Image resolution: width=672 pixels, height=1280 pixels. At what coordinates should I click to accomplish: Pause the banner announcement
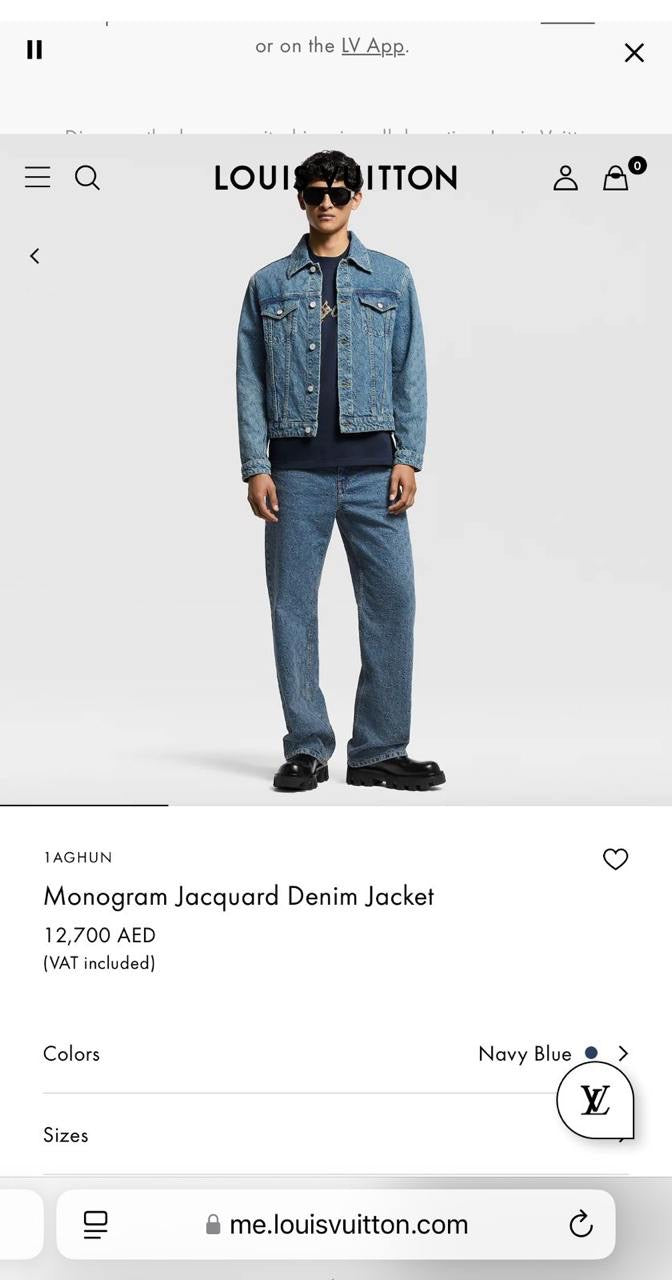tap(34, 50)
